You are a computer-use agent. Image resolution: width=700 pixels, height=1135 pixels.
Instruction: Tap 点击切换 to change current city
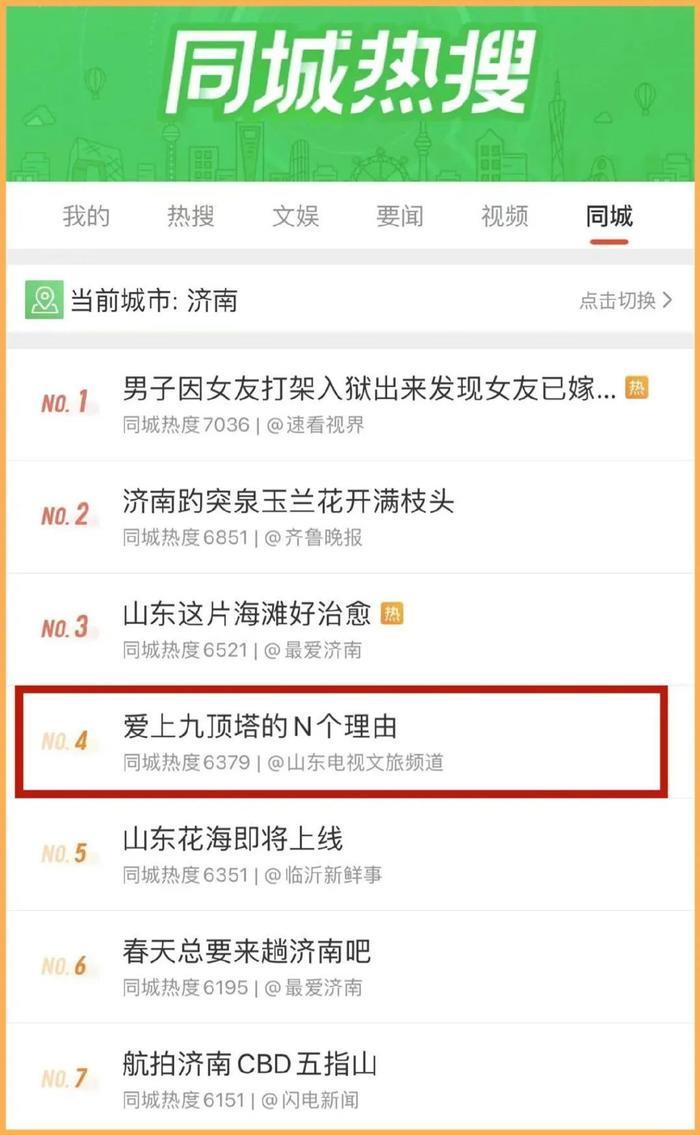pyautogui.click(x=625, y=300)
